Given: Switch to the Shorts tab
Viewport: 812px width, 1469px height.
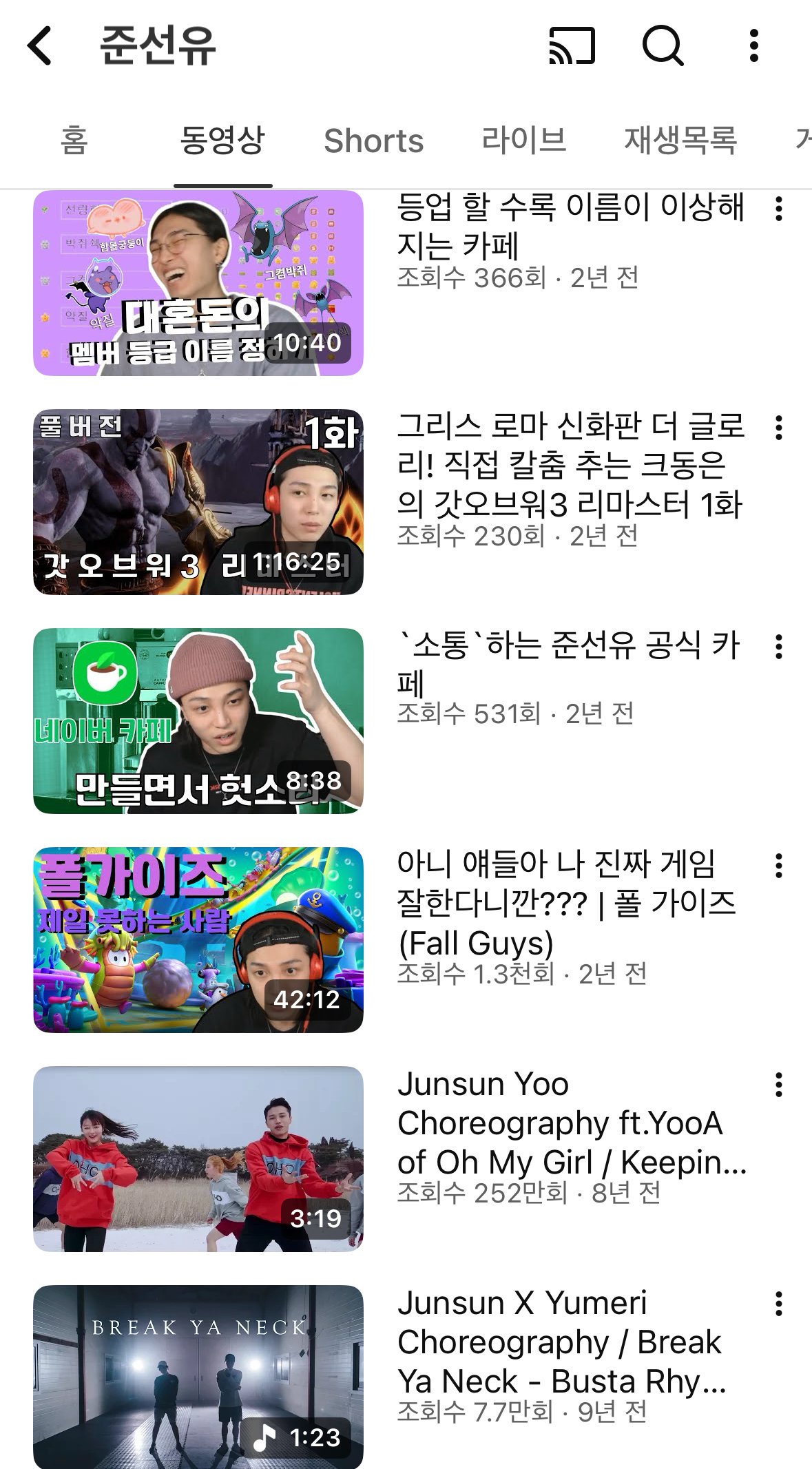Looking at the screenshot, I should (373, 141).
